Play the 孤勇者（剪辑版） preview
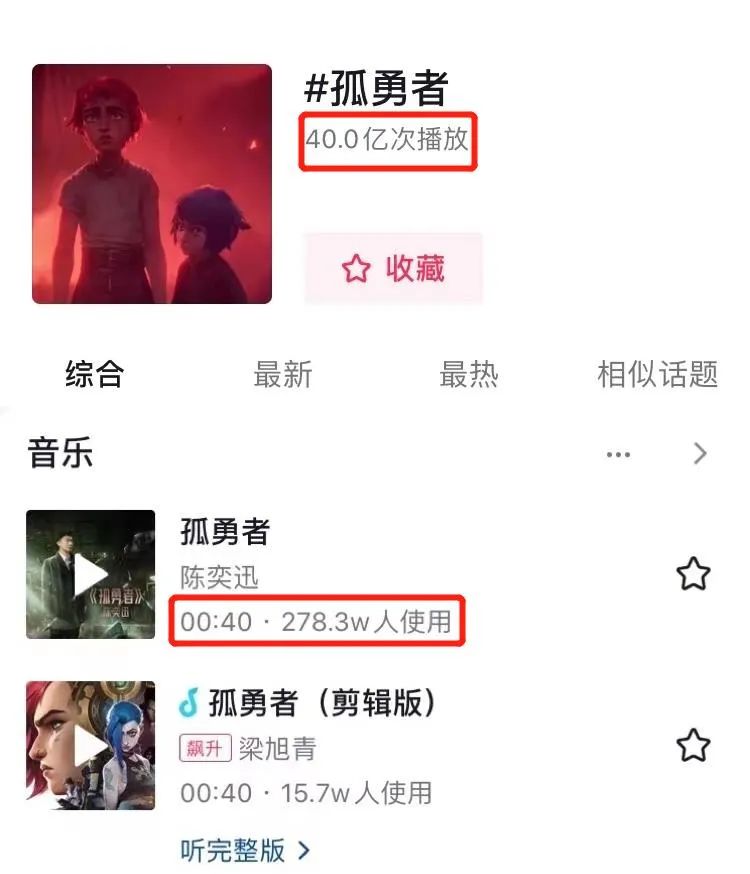750x874 pixels. (x=91, y=746)
